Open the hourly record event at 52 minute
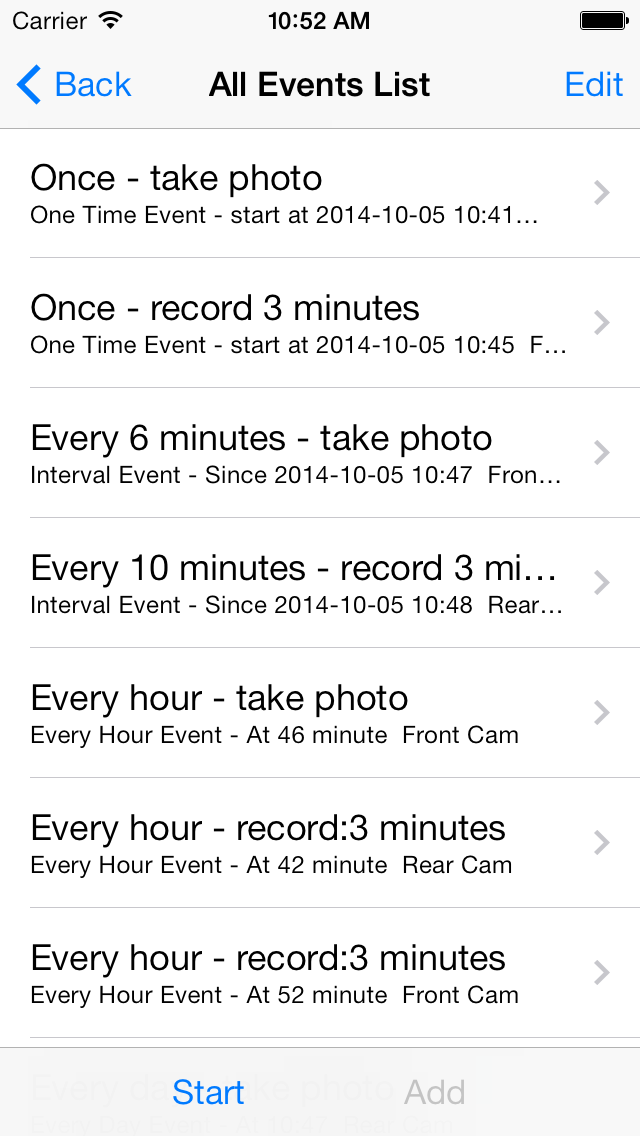Screen dimensions: 640x1136 coord(320,972)
